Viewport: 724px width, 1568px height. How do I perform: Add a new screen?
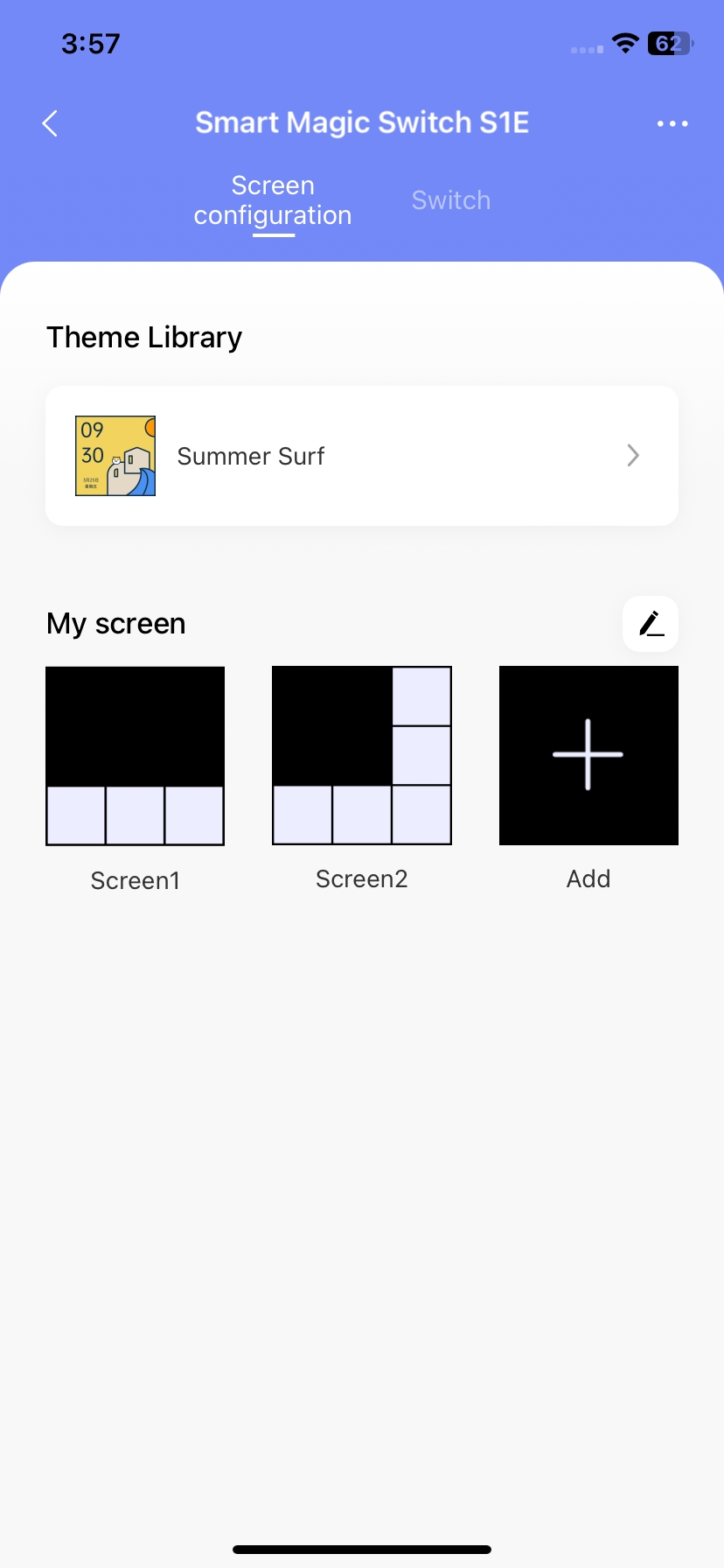coord(588,756)
